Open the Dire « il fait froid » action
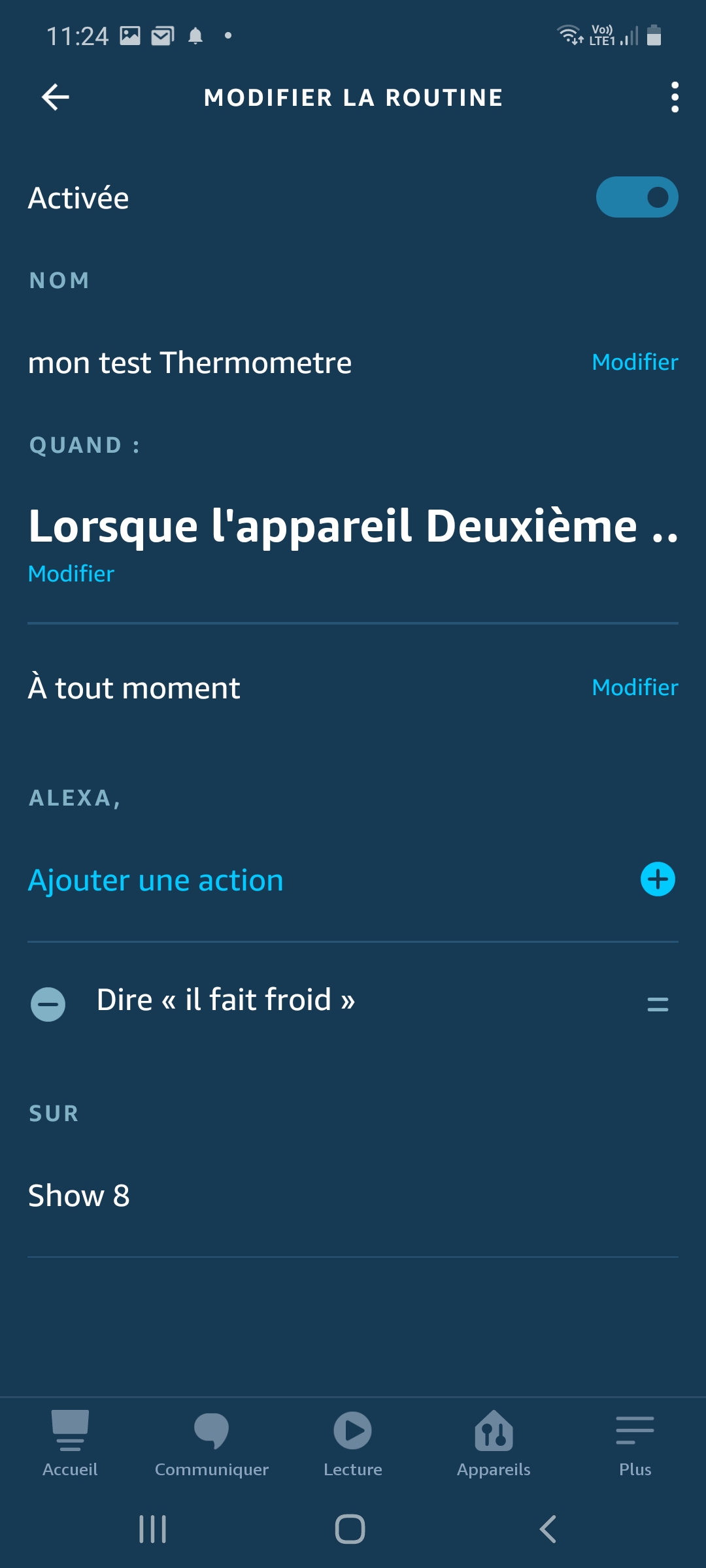The height and width of the screenshot is (1568, 706). (x=226, y=1000)
